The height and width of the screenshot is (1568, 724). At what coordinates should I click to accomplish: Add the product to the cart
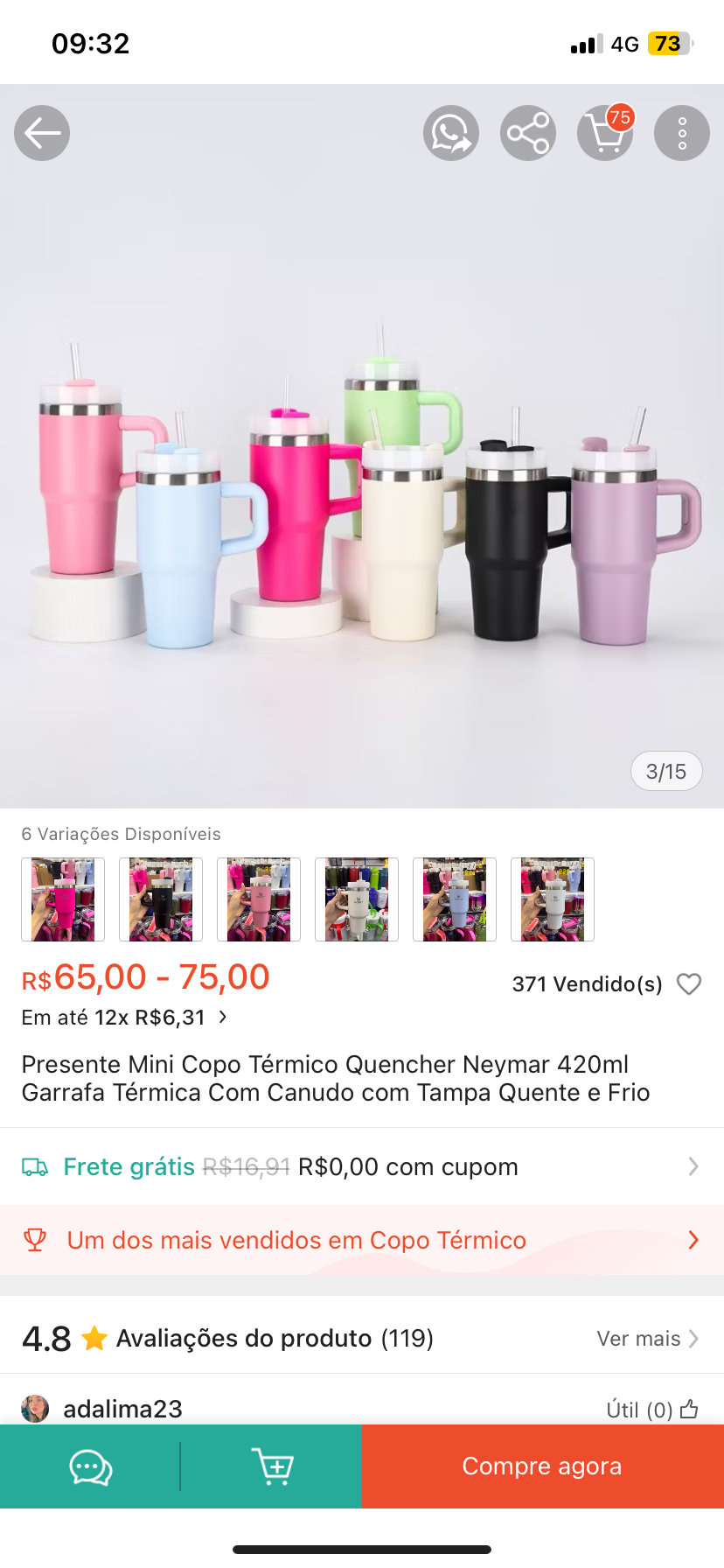(x=272, y=1466)
